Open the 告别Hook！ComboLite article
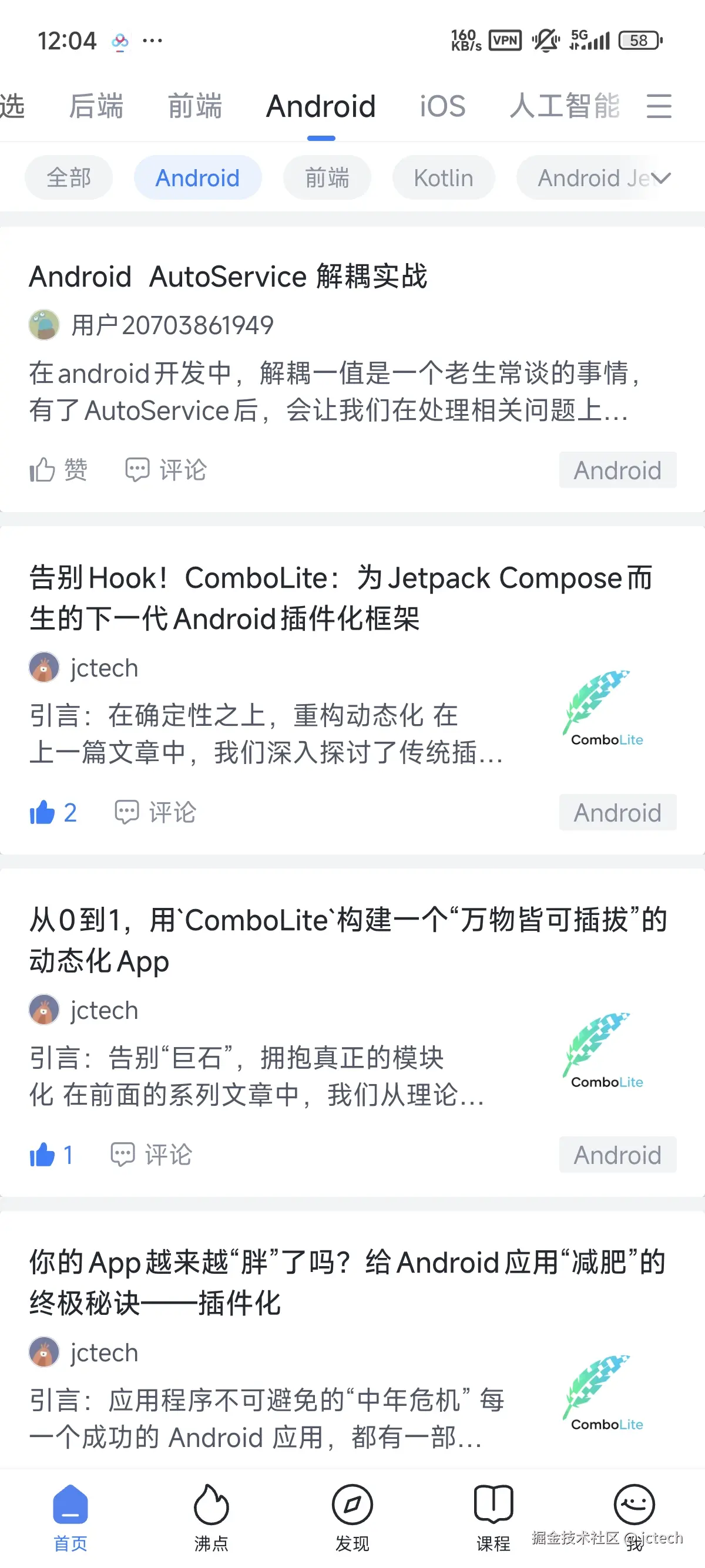The height and width of the screenshot is (1568, 705). point(341,598)
